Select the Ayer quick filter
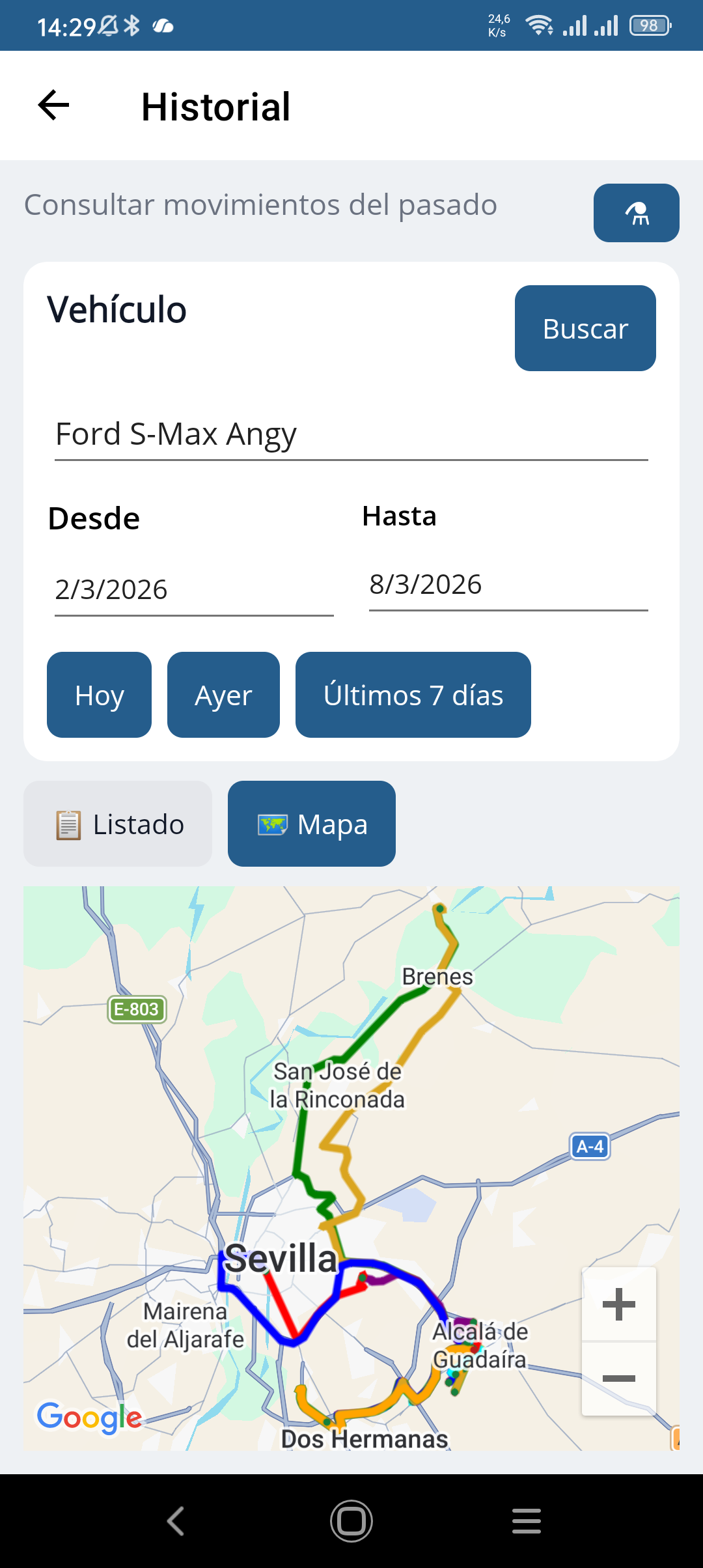The width and height of the screenshot is (703, 1568). pos(223,694)
